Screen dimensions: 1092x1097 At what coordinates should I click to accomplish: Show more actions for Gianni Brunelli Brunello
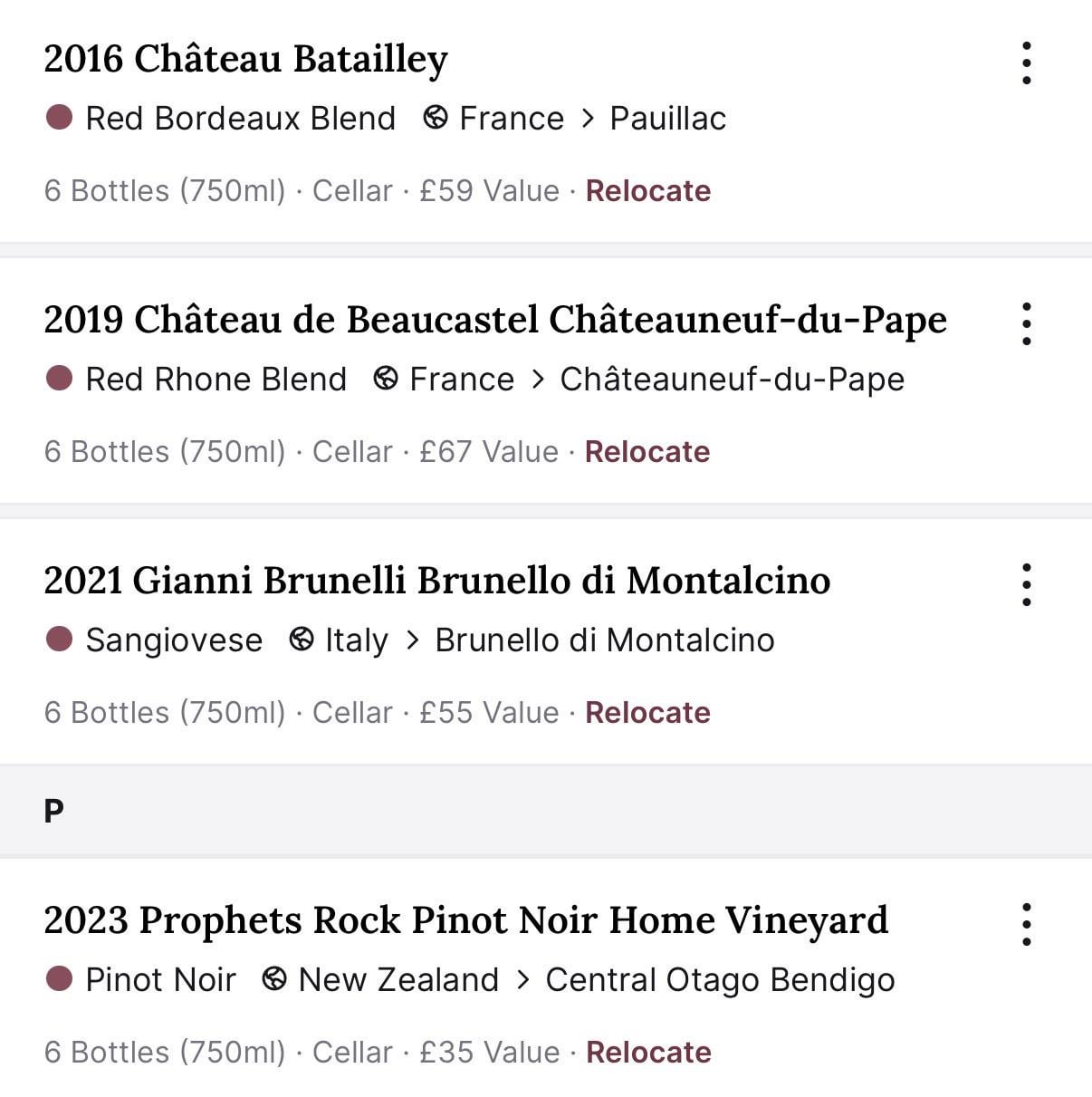(x=1026, y=584)
